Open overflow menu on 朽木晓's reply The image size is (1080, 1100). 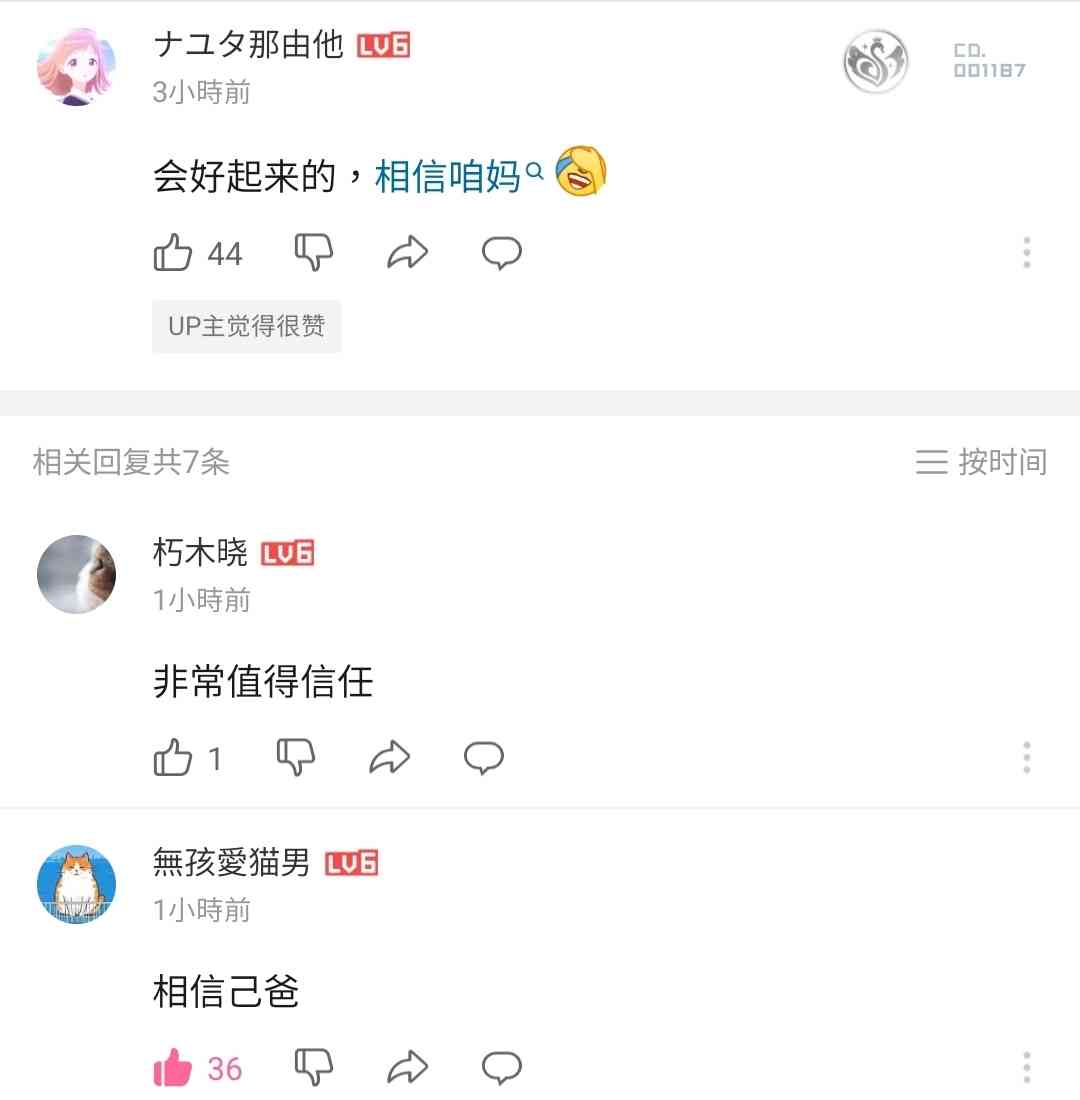[x=1026, y=758]
